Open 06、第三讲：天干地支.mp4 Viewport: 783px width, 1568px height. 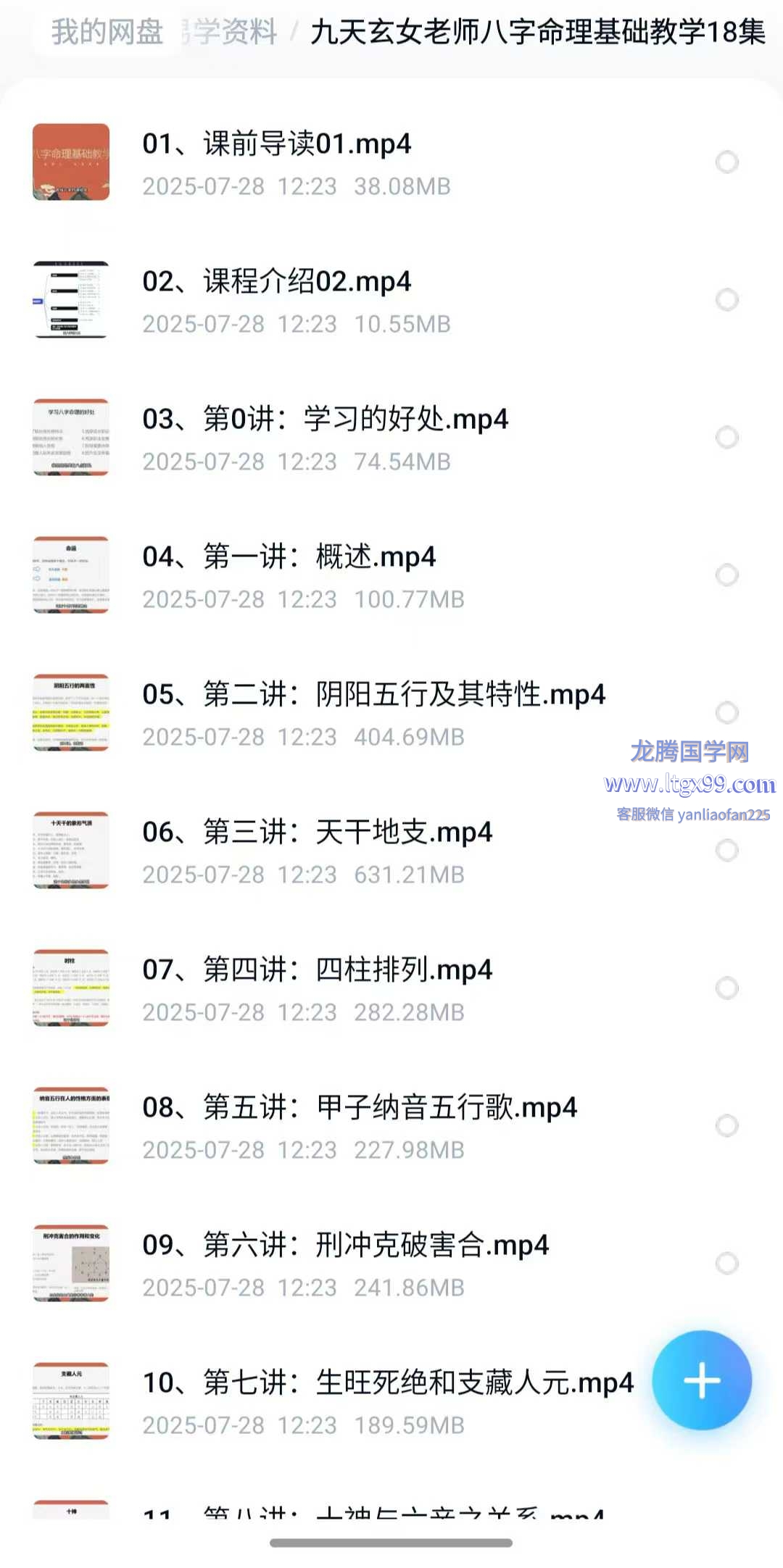pos(317,833)
